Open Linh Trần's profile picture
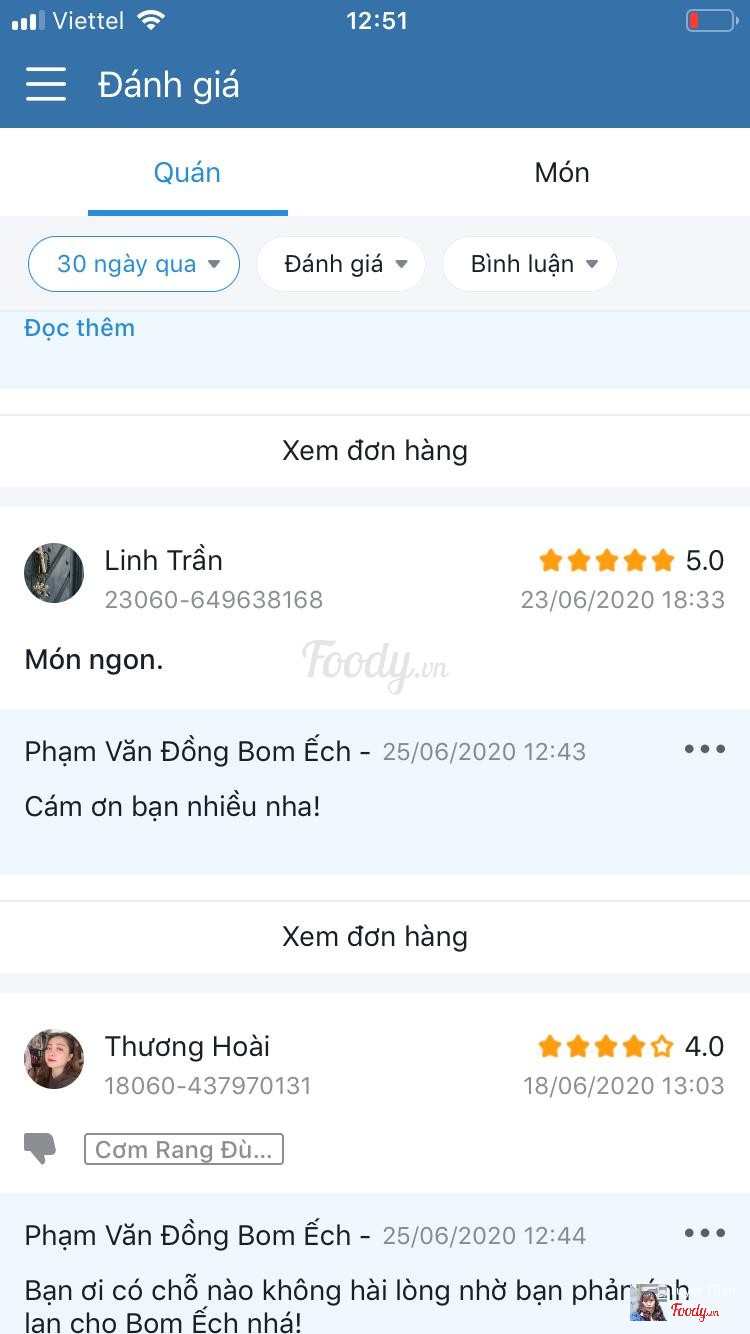The image size is (750, 1334). coord(54,573)
